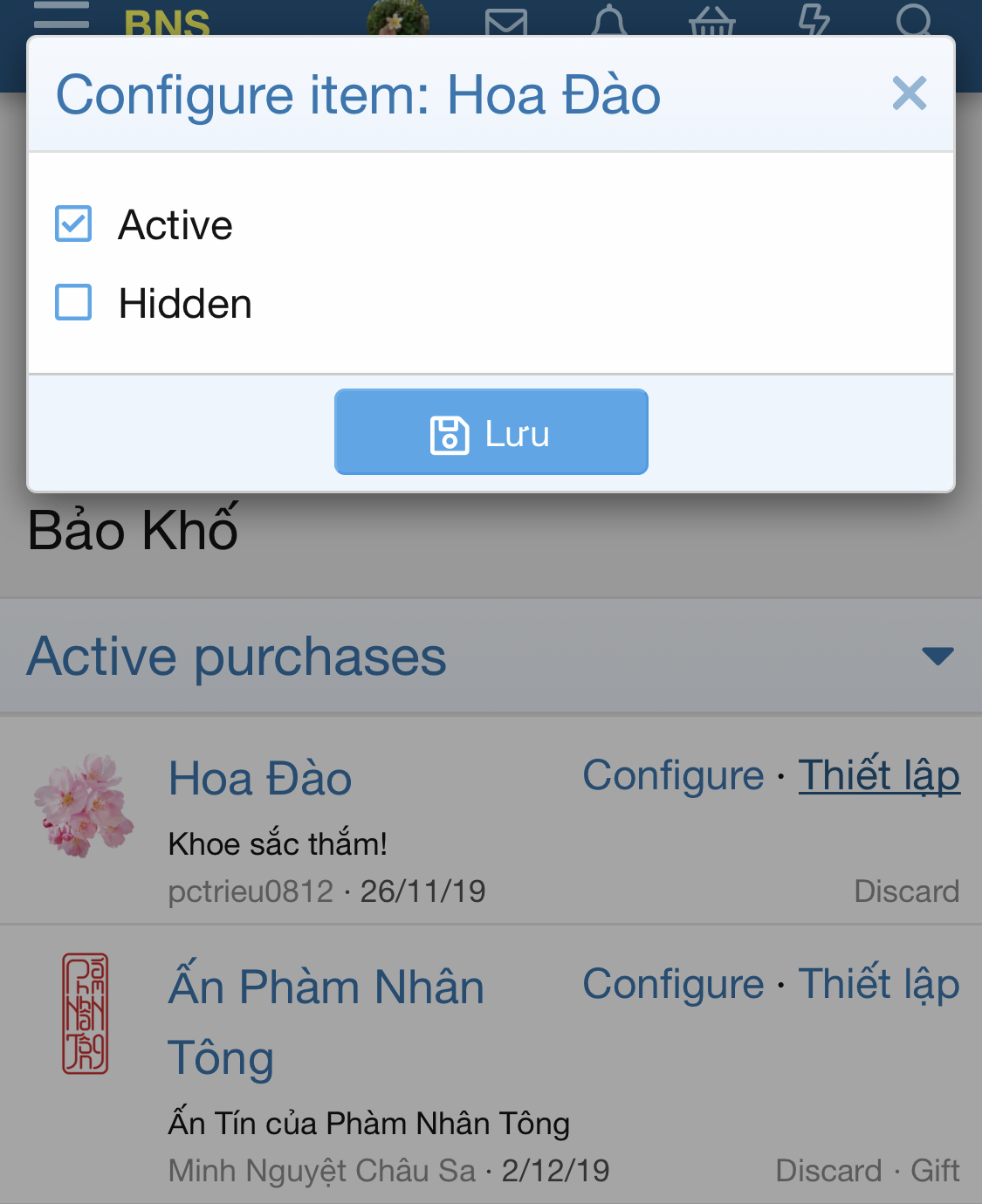Open the Hoa Đào item
Image resolution: width=982 pixels, height=1204 pixels.
259,778
